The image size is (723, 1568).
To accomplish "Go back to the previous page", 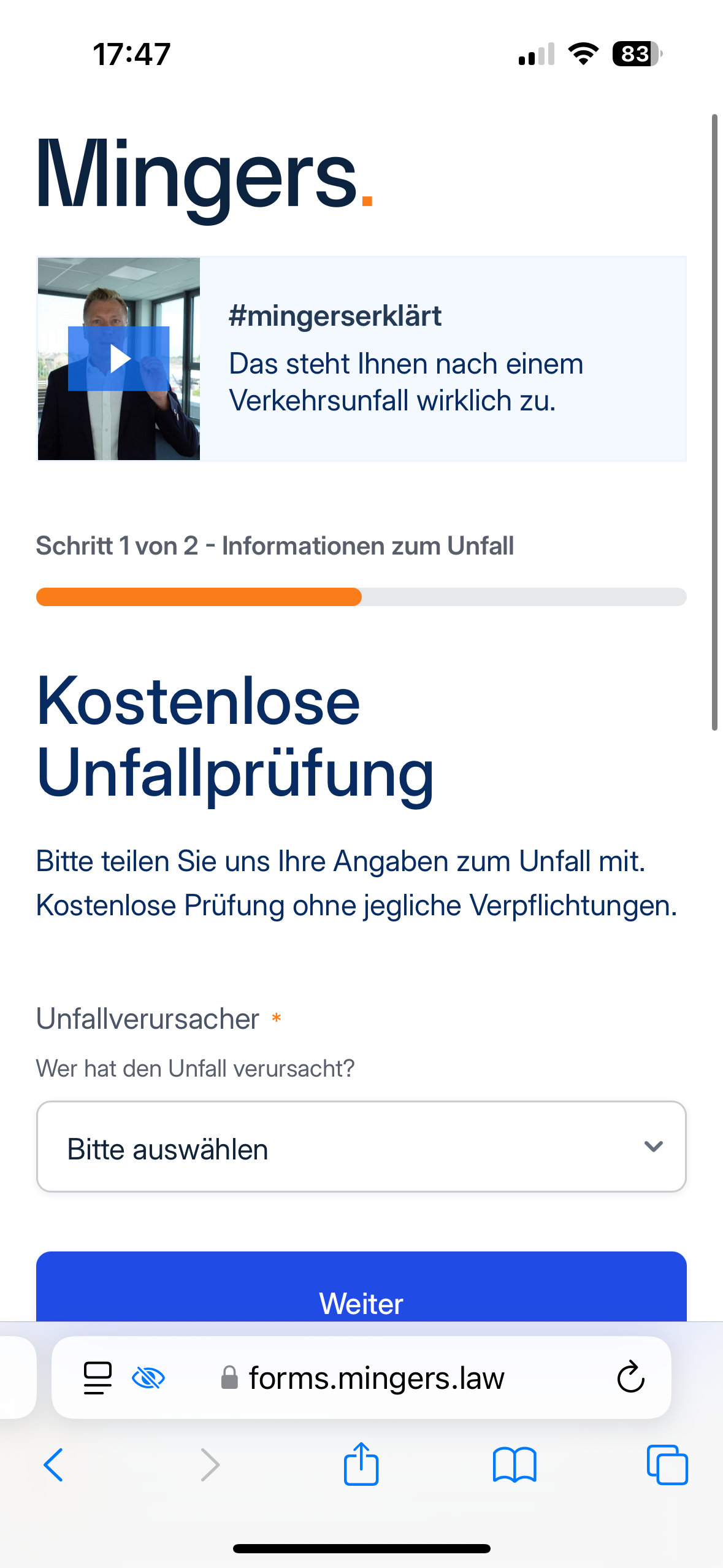I will click(x=53, y=1465).
